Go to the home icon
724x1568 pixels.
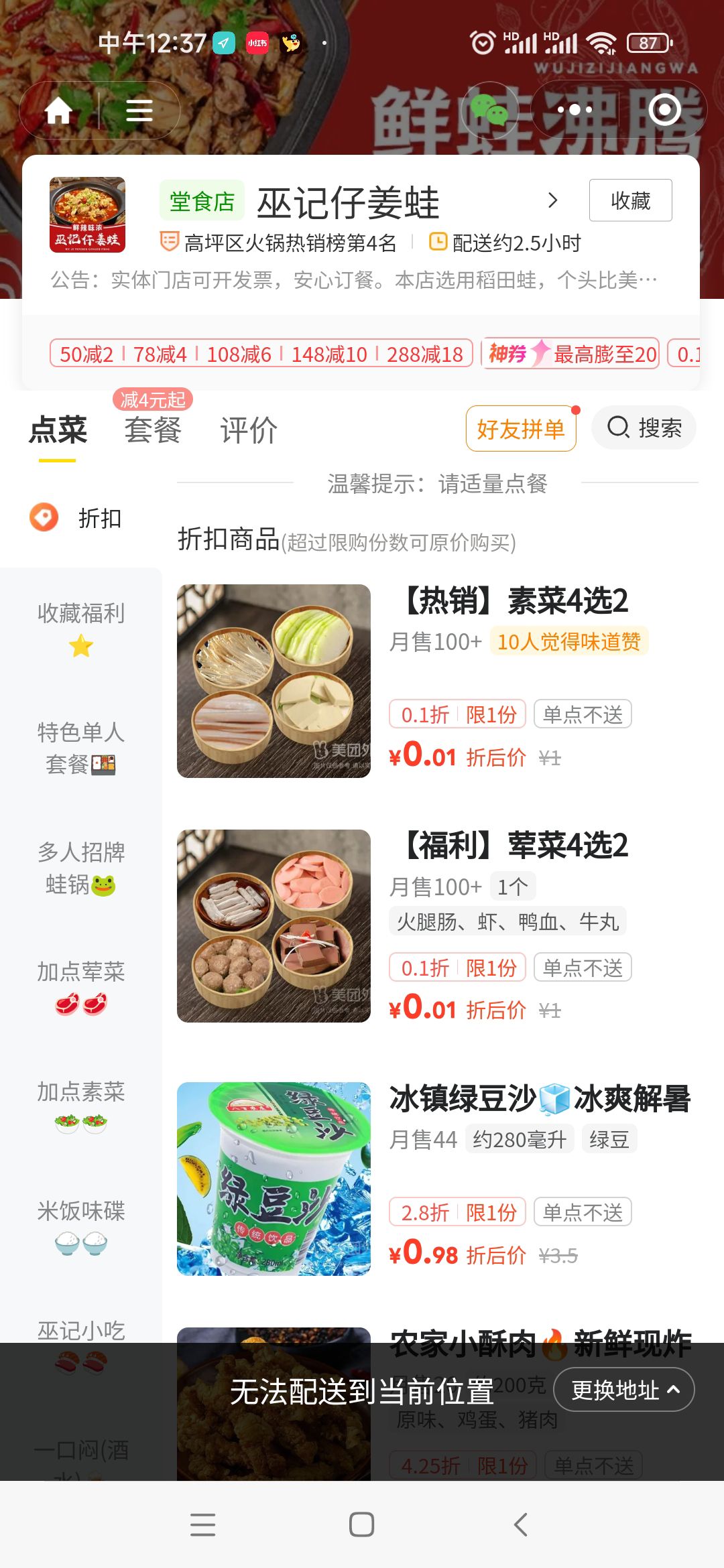point(59,111)
